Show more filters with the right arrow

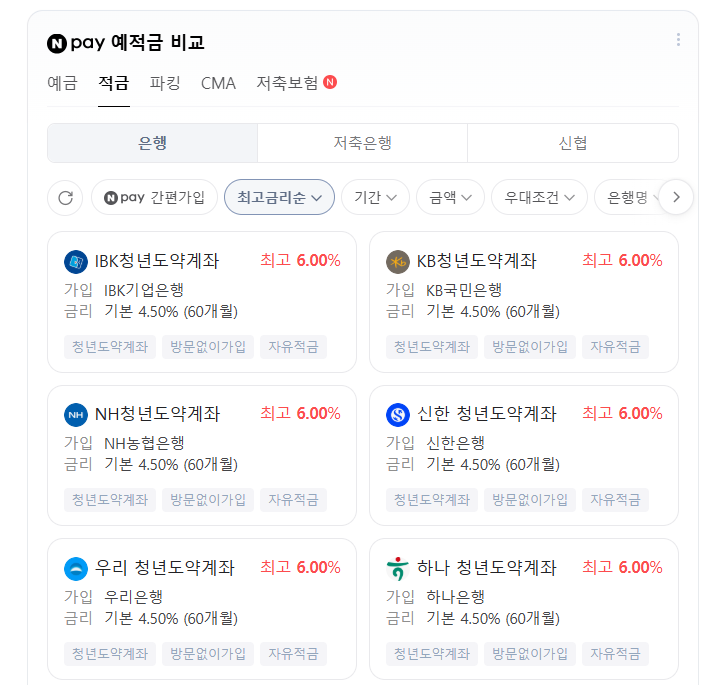click(x=676, y=198)
